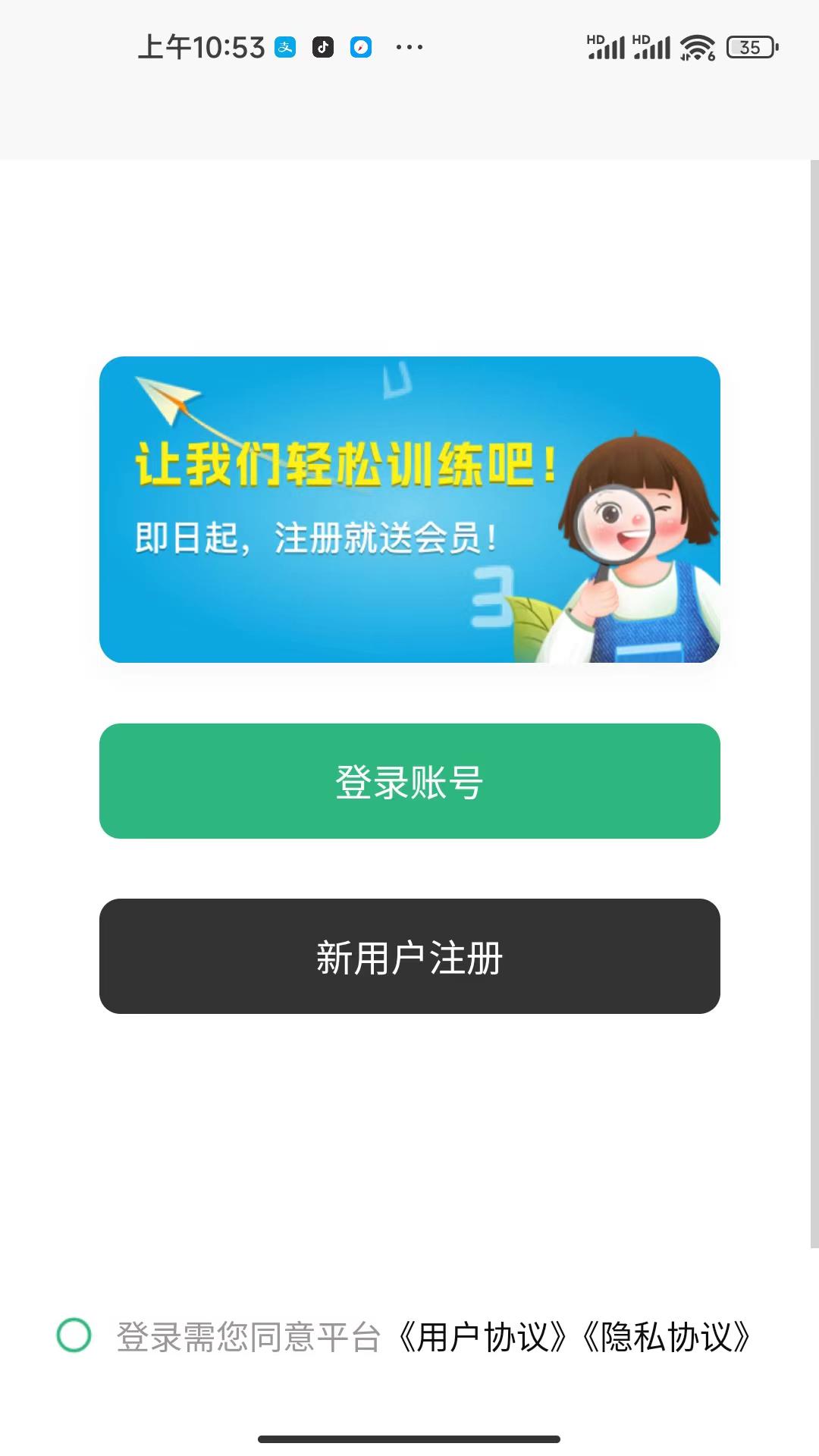Screen dimensions: 819x1456
Task: Select the consent radio before 登录需您同意平台
Action: [74, 1336]
